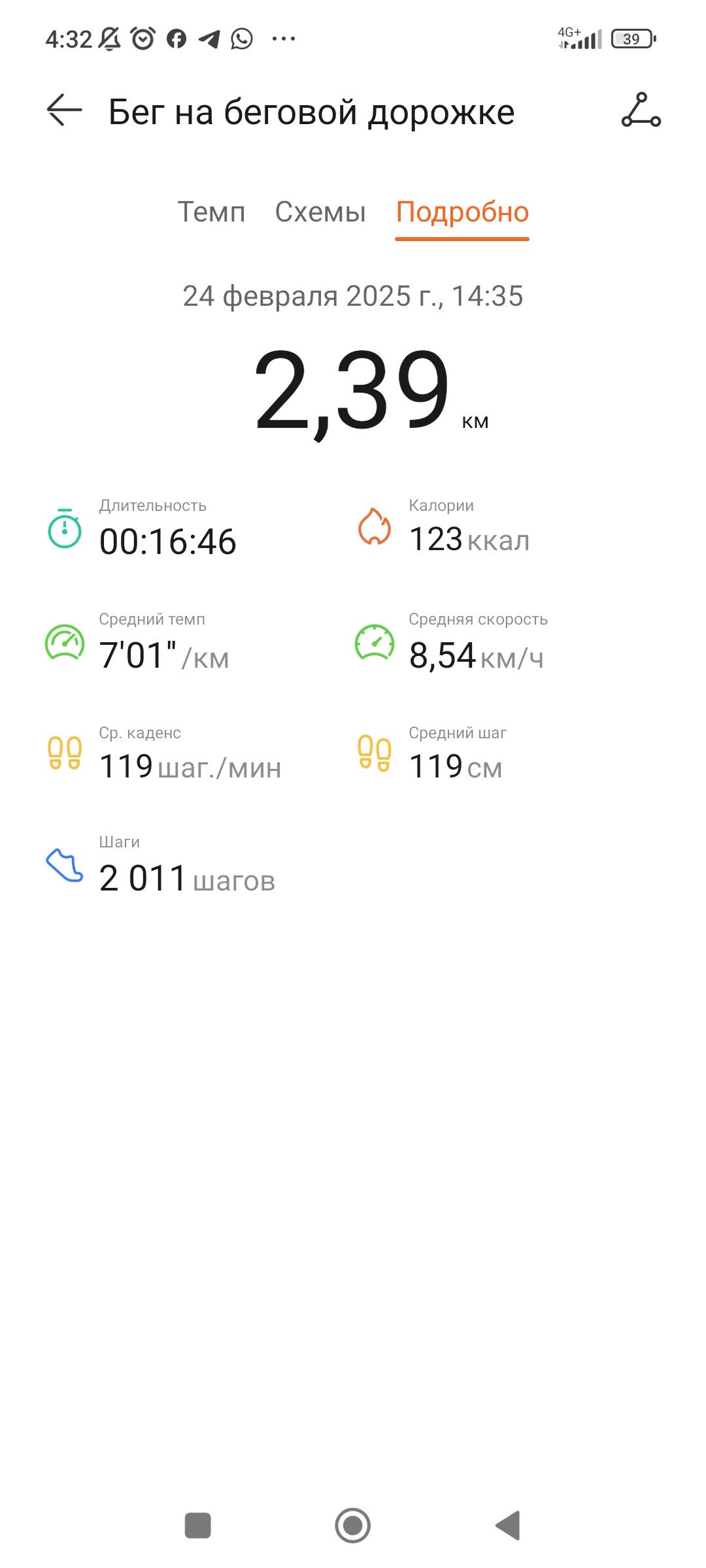Tap the system home button
This screenshot has height=1568, width=706.
tap(352, 1526)
